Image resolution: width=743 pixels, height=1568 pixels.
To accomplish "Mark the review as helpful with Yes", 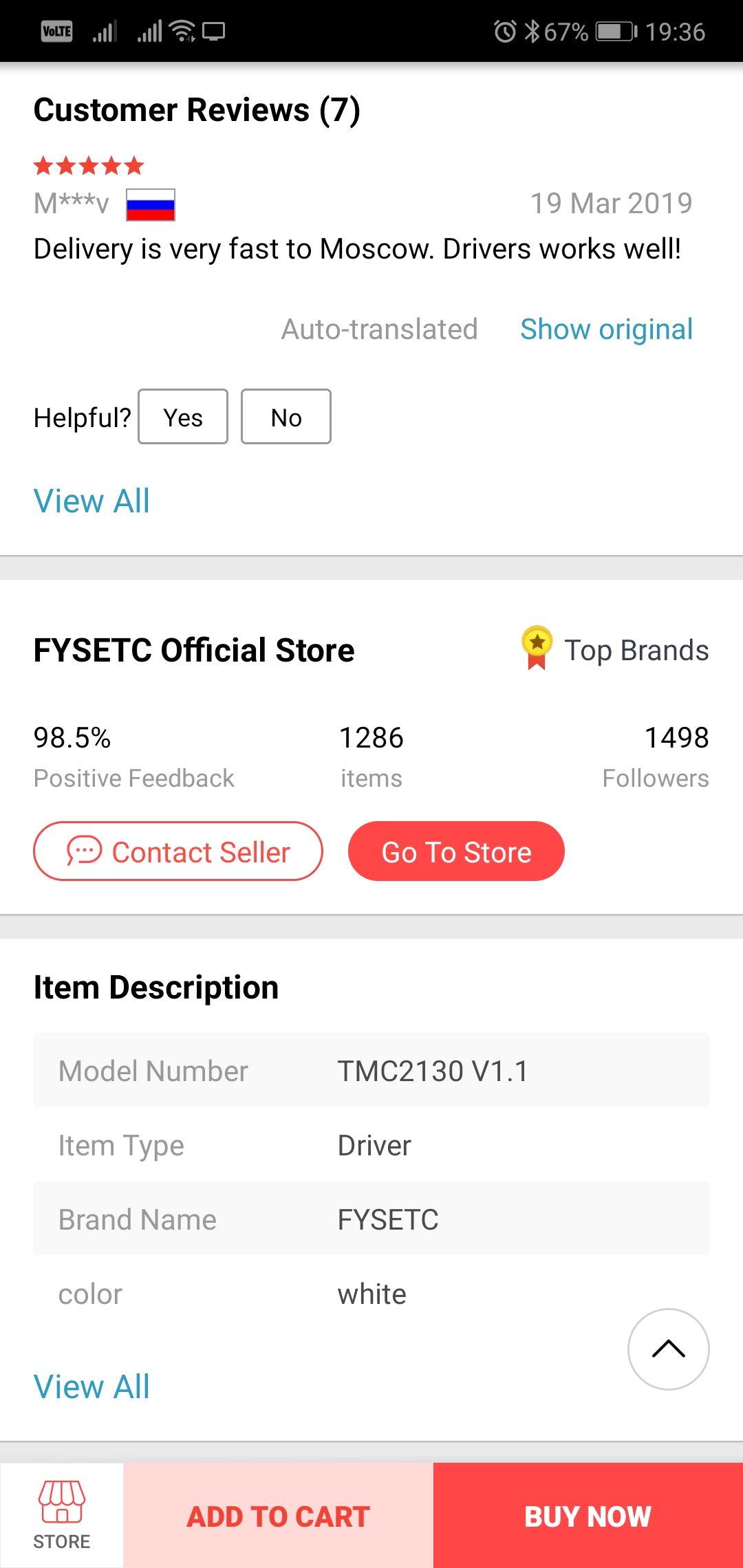I will pos(183,417).
